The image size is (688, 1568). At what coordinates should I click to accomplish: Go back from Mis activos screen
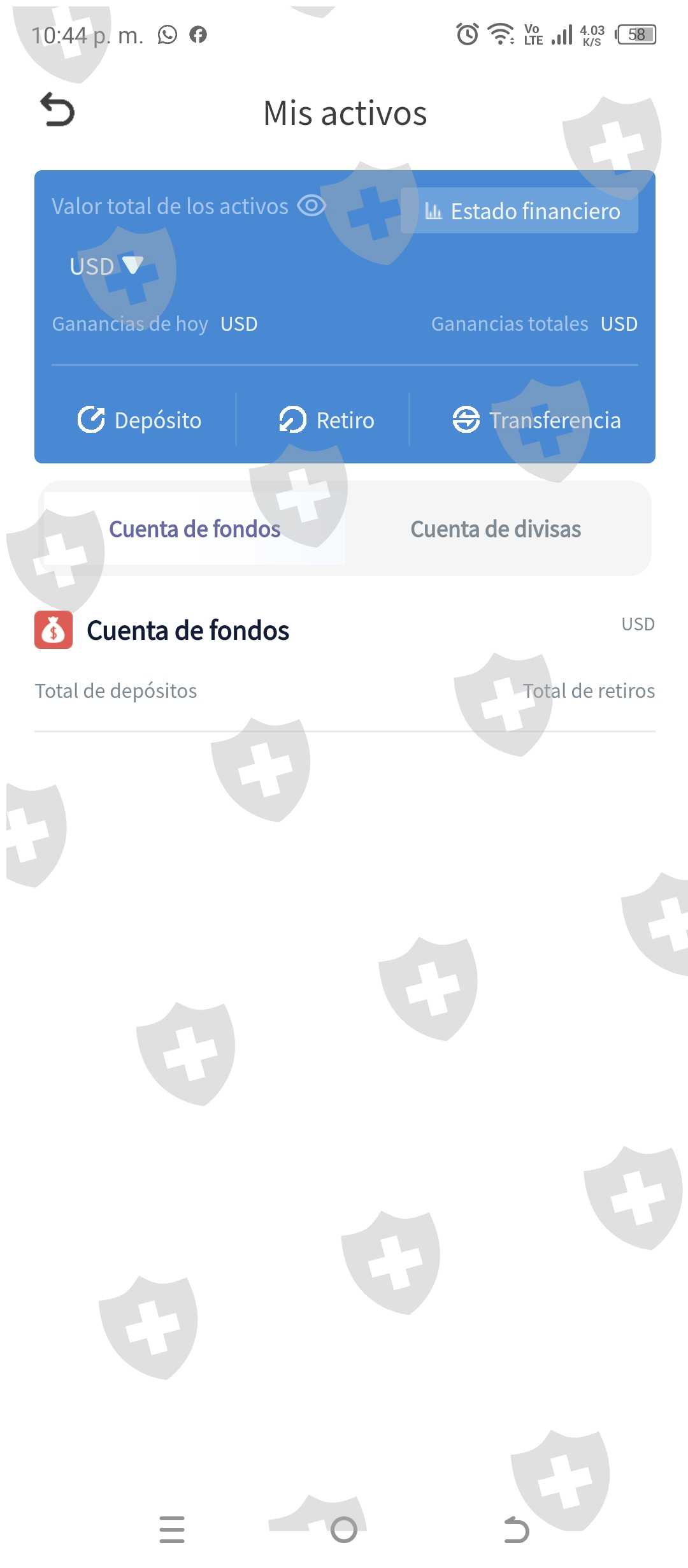pos(57,110)
